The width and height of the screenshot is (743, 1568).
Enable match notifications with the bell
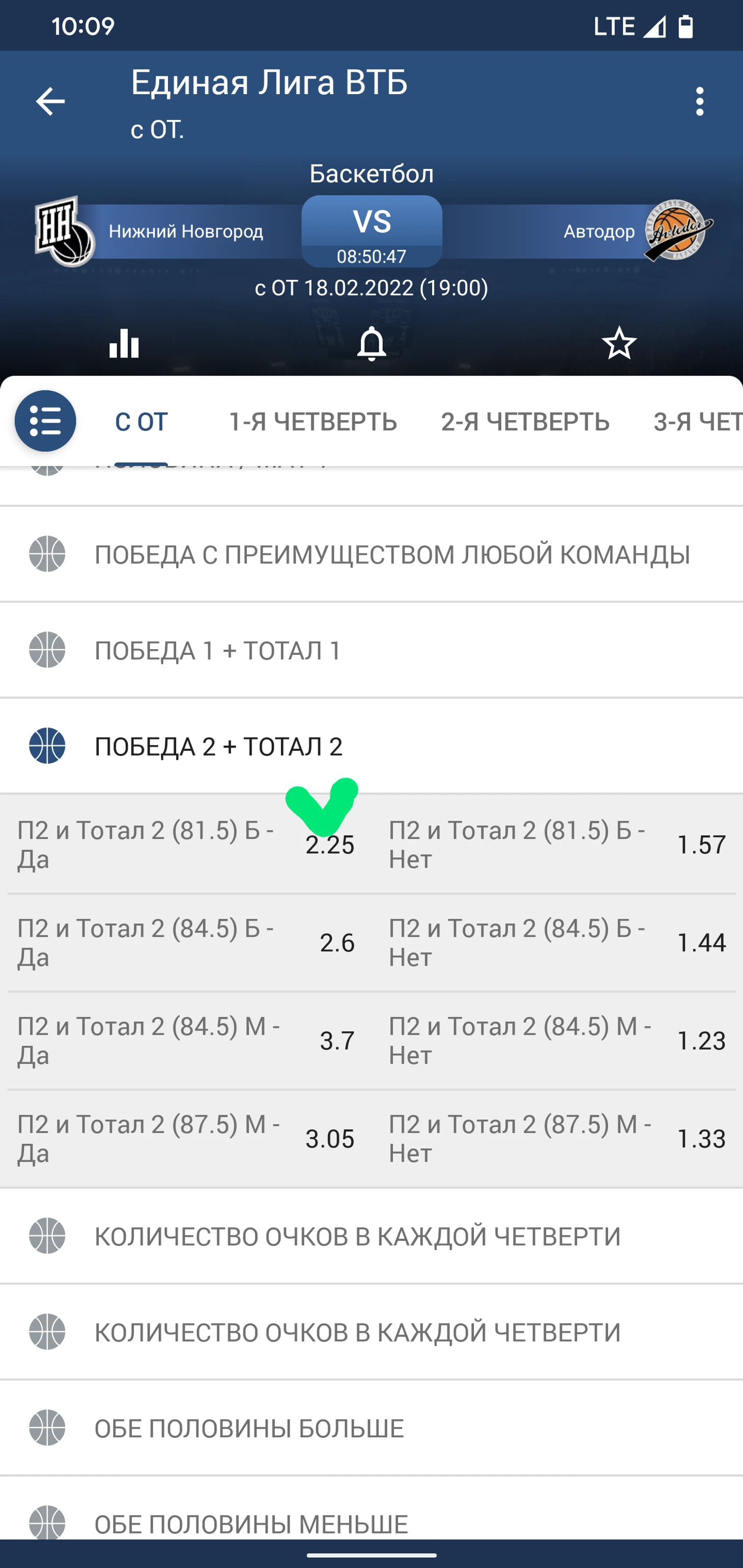[371, 343]
